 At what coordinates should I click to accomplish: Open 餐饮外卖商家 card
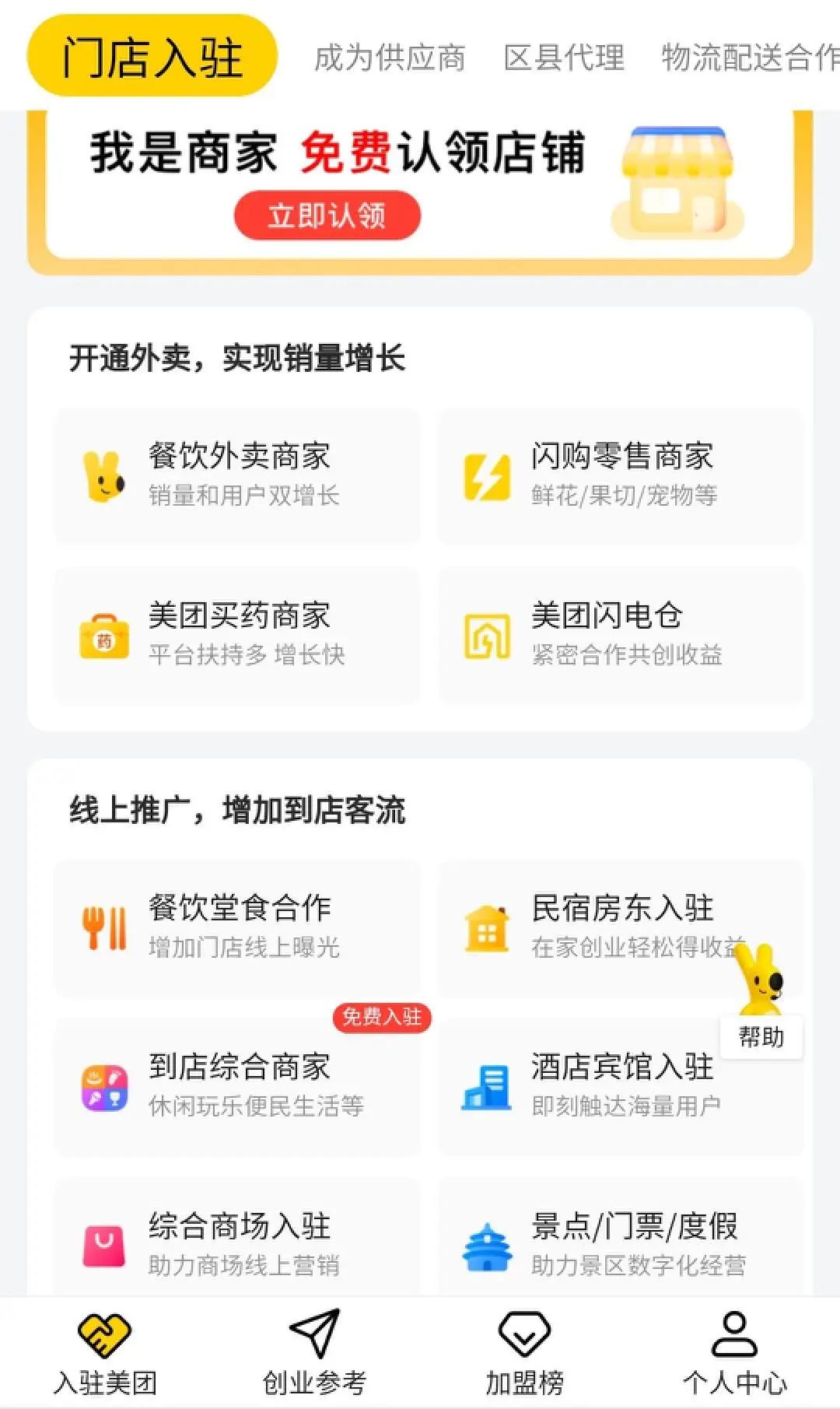coord(237,475)
